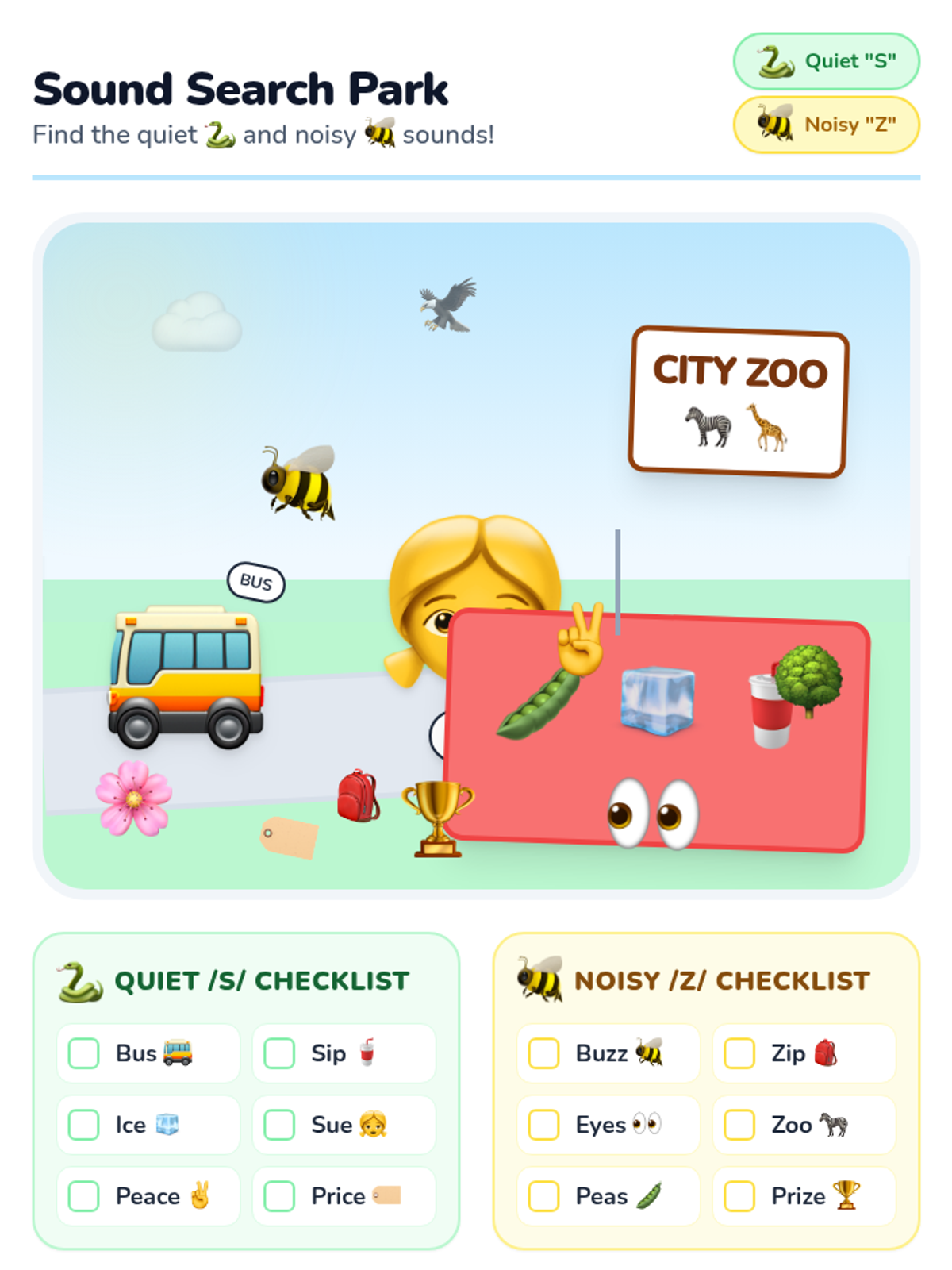Tick Price in the /s/ checklist
The width and height of the screenshot is (952, 1270).
[x=279, y=1196]
